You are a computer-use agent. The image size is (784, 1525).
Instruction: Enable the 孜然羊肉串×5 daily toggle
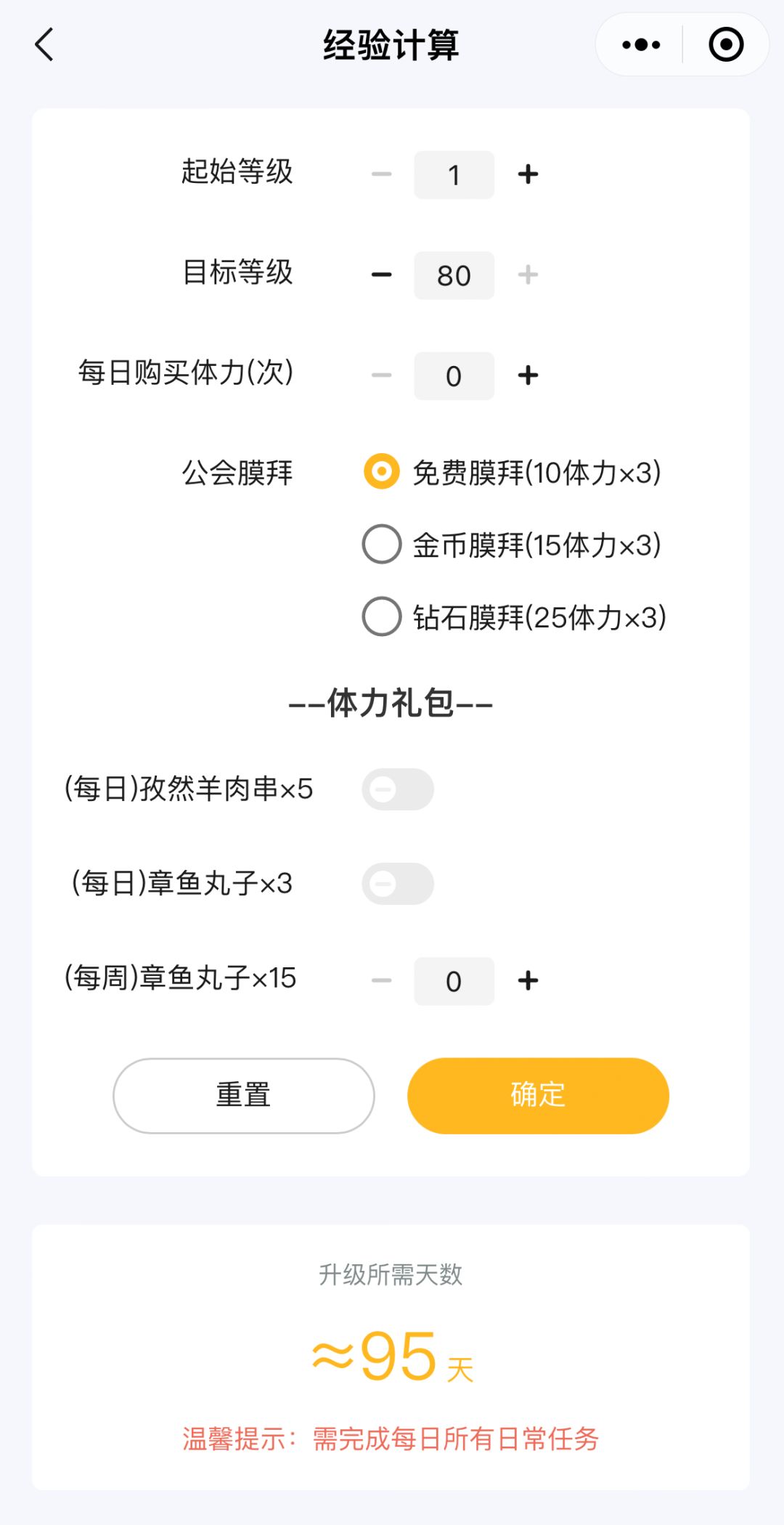point(397,789)
